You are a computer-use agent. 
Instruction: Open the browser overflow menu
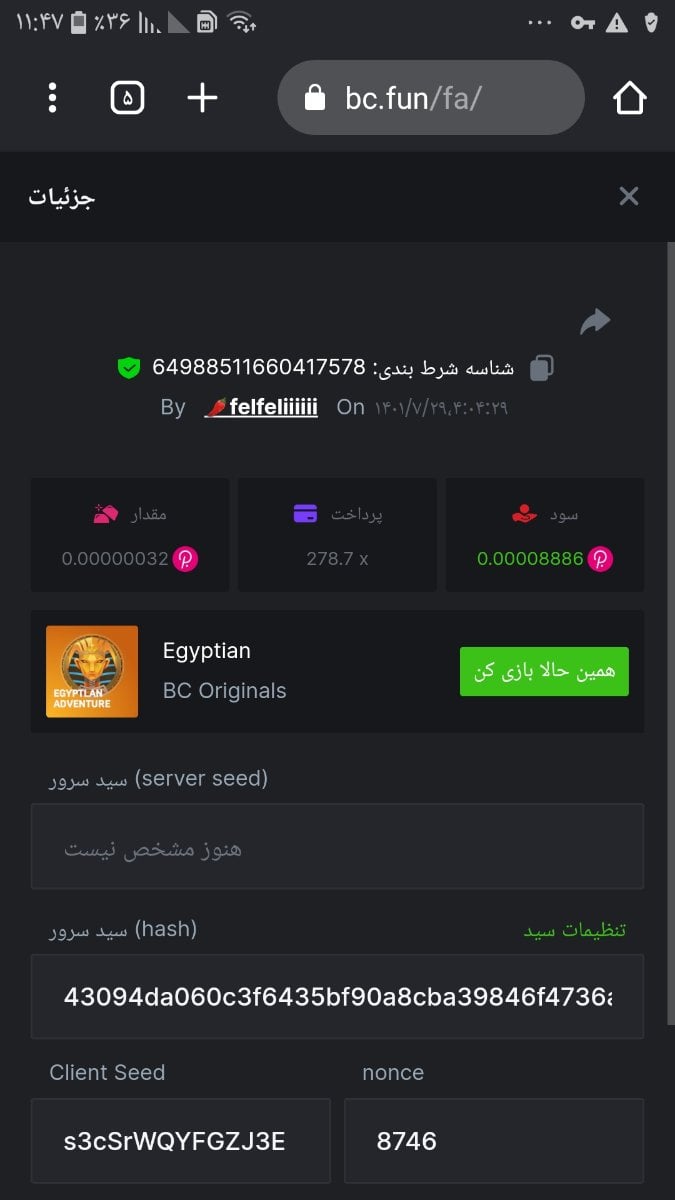click(x=52, y=98)
